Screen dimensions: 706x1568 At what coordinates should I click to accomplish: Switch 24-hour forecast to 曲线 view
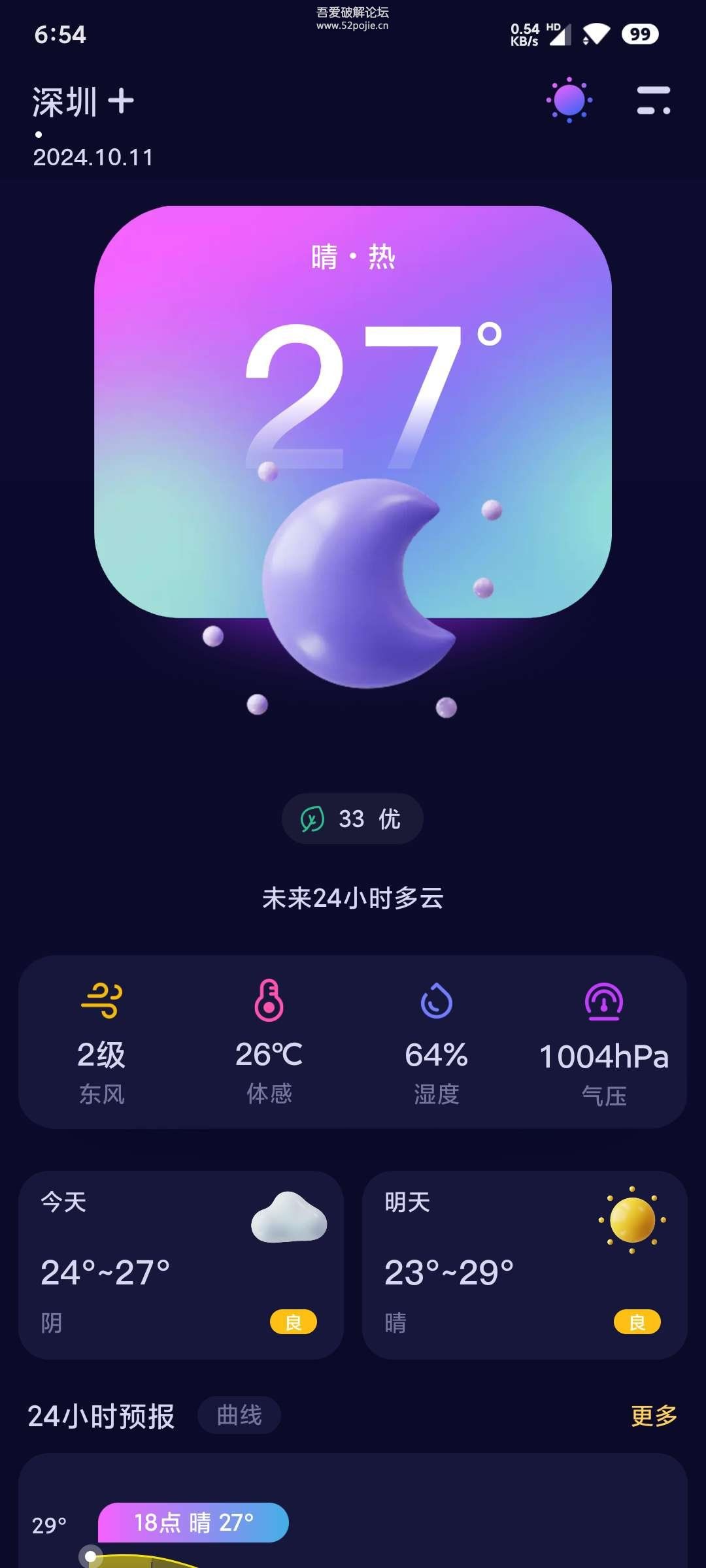click(239, 1415)
